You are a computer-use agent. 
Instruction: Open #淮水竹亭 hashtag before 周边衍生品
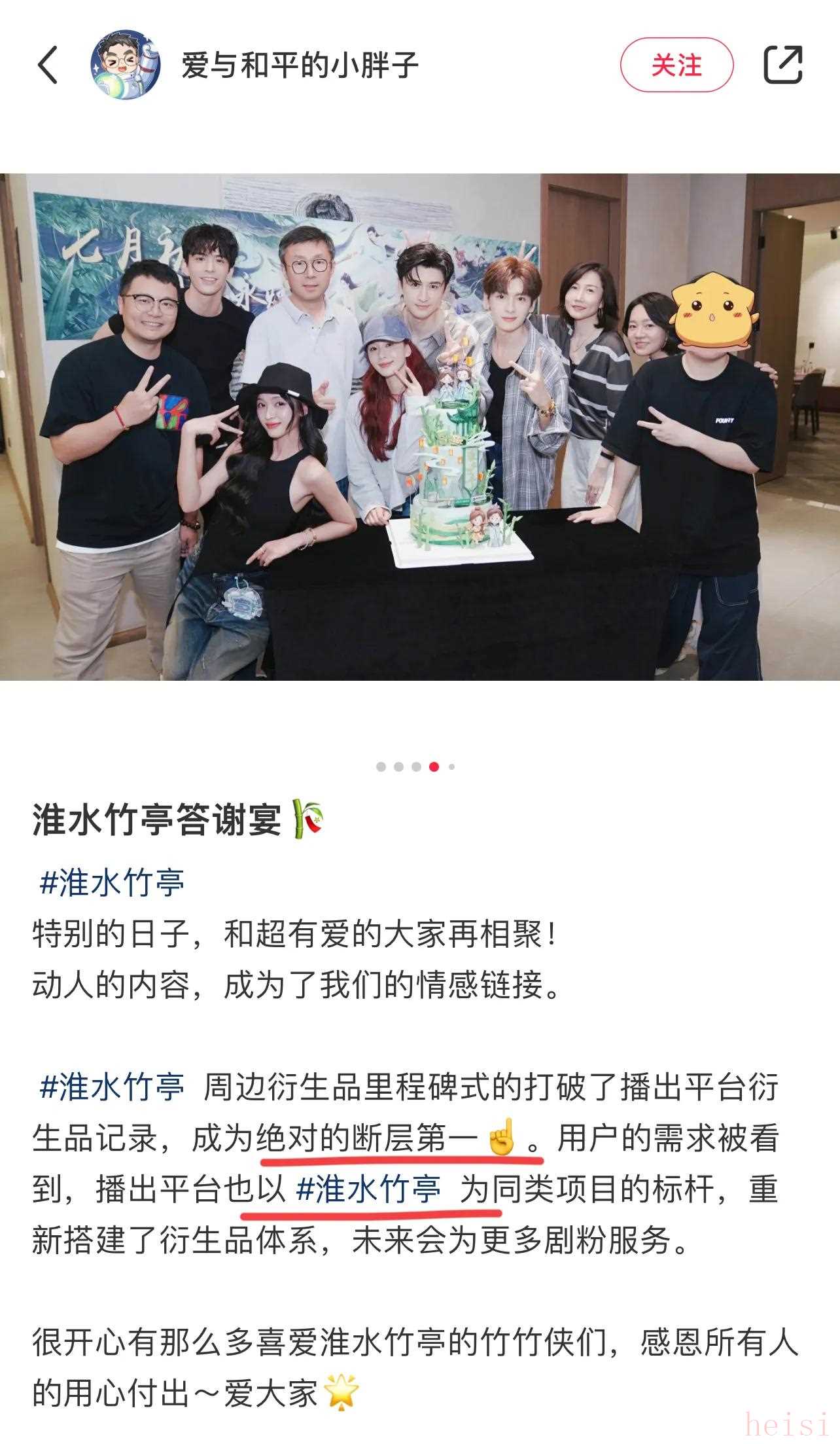click(112, 1087)
